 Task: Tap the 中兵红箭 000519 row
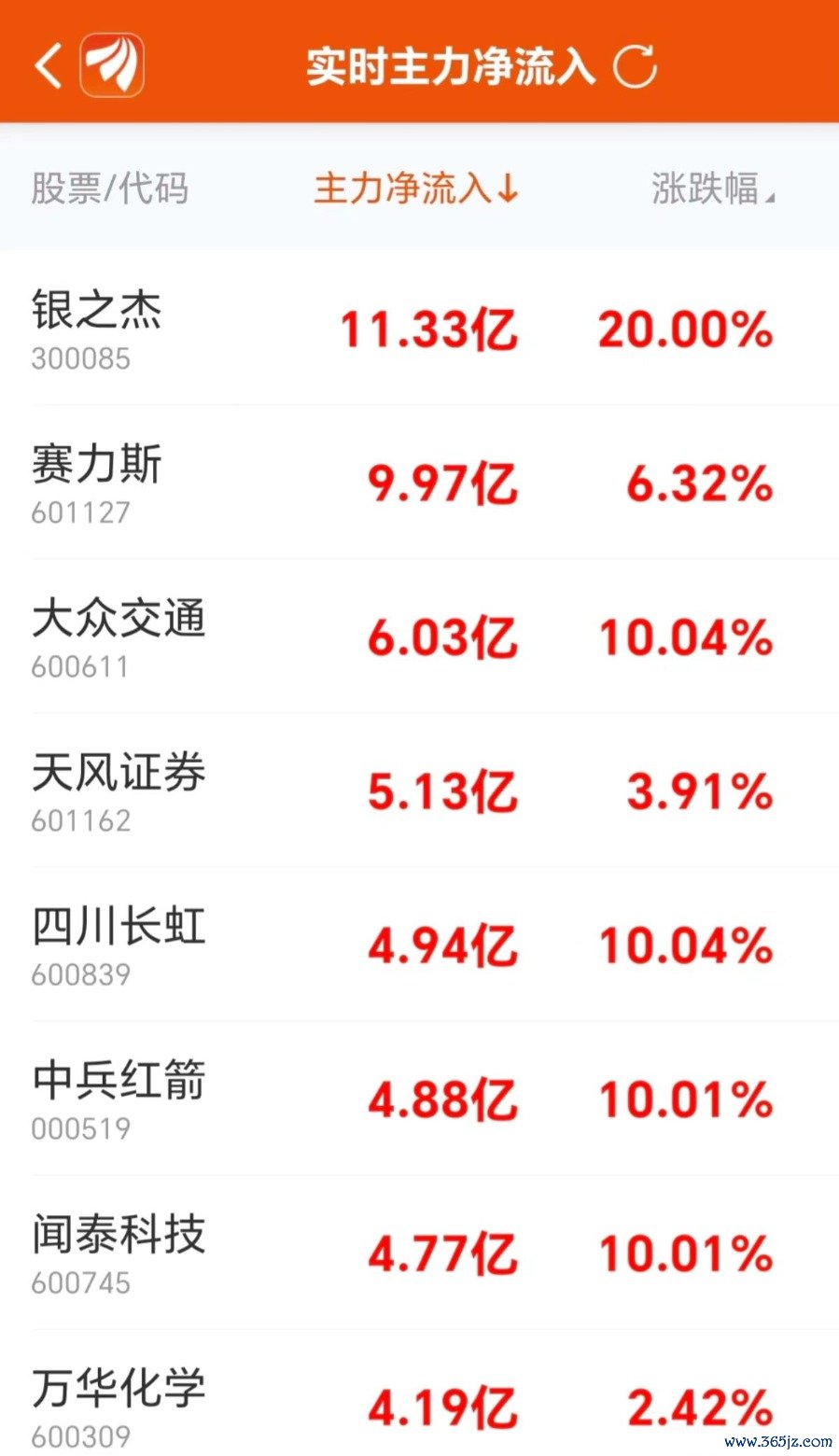(419, 1099)
